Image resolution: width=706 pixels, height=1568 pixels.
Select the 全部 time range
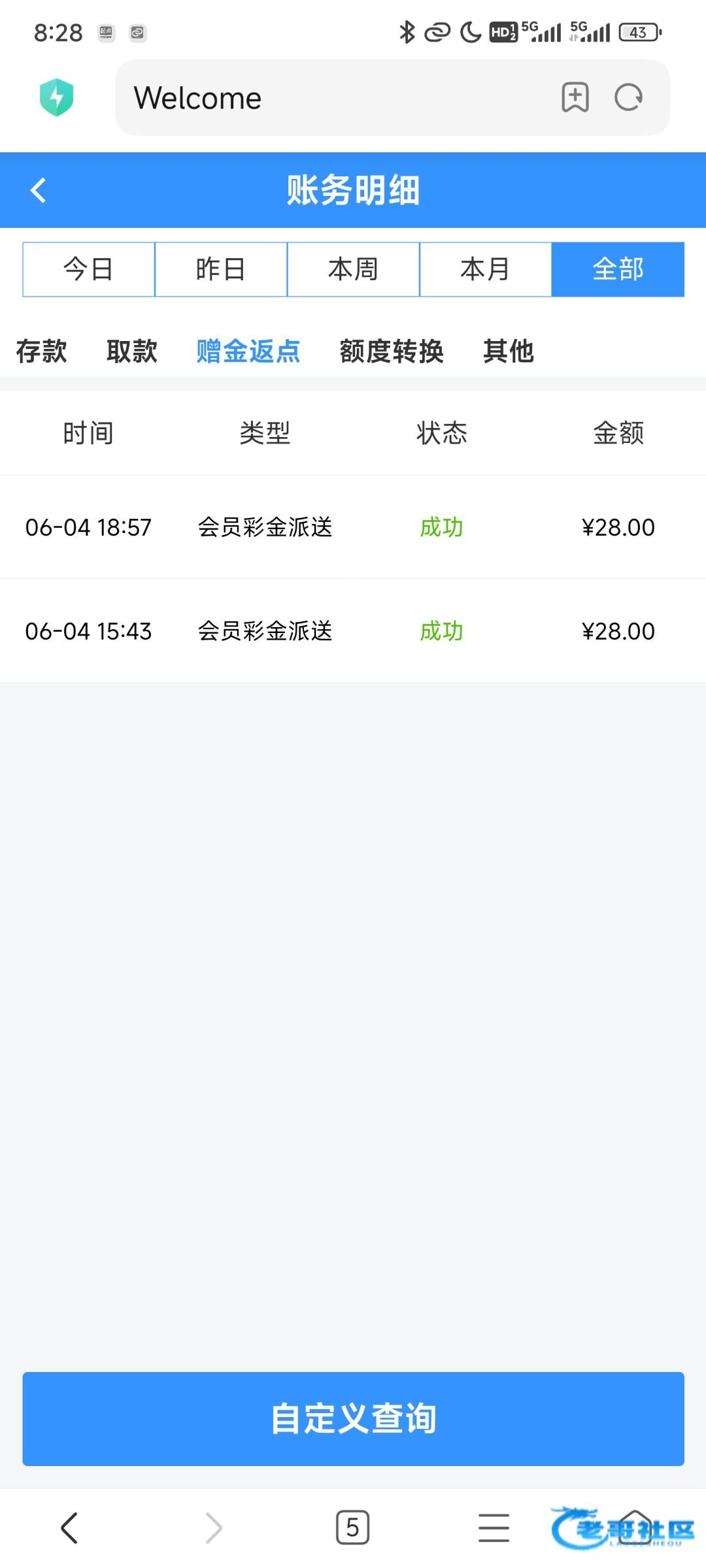click(618, 269)
